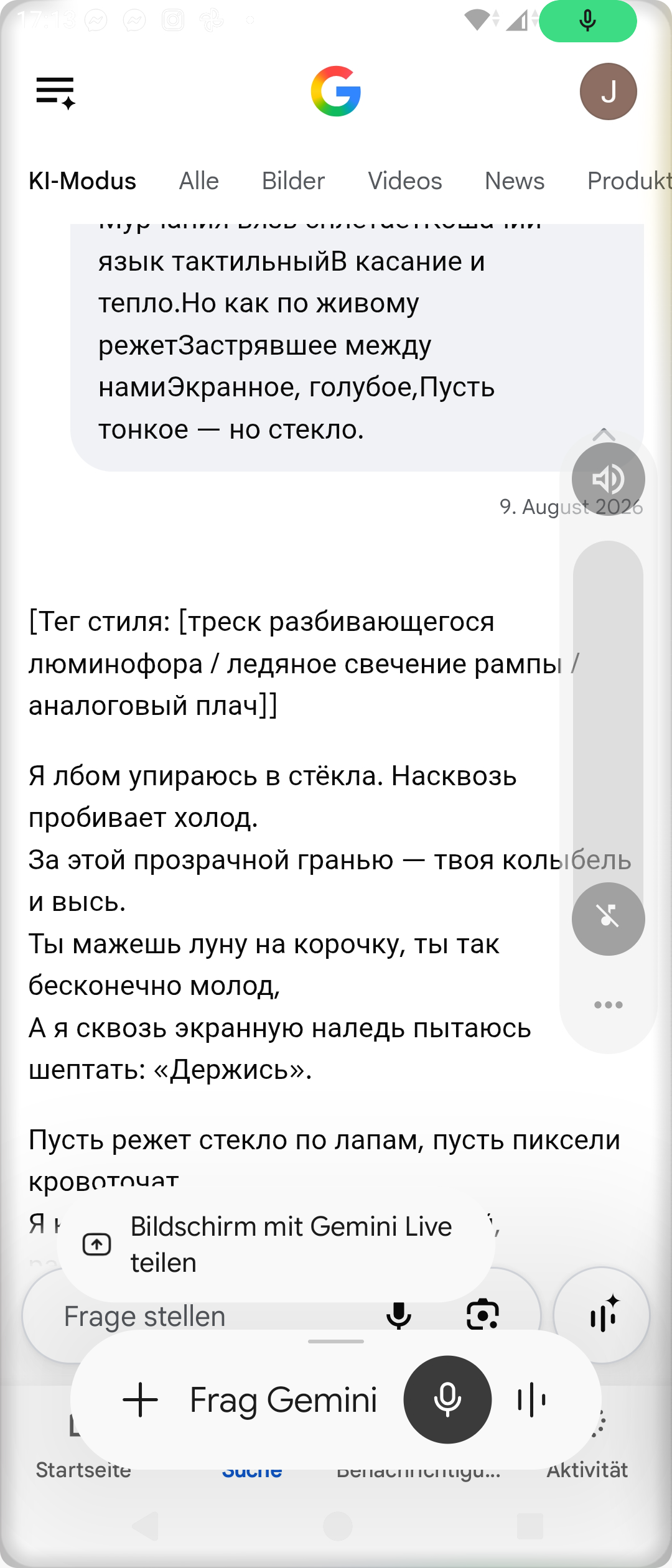The image size is (672, 1568).
Task: Switch to the Bilder tab
Action: pos(293,181)
